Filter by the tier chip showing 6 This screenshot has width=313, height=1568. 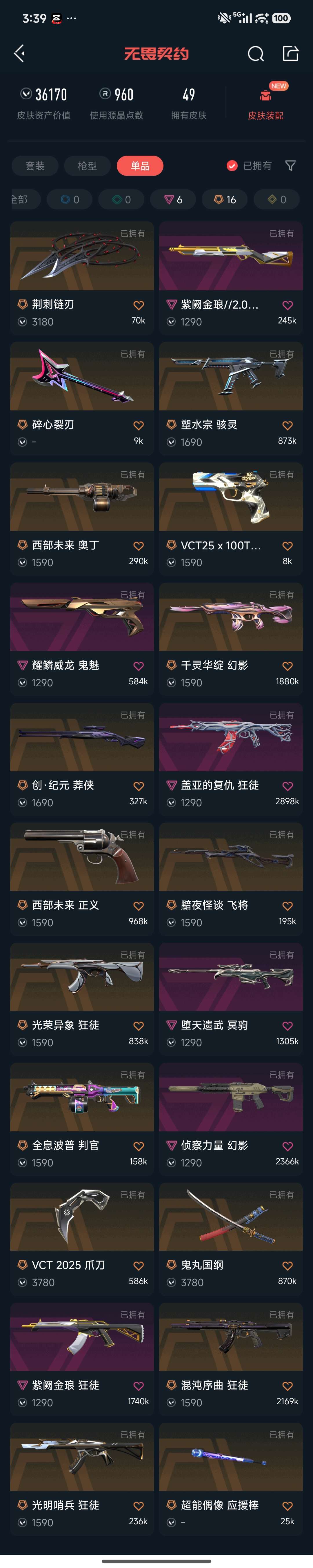(173, 200)
